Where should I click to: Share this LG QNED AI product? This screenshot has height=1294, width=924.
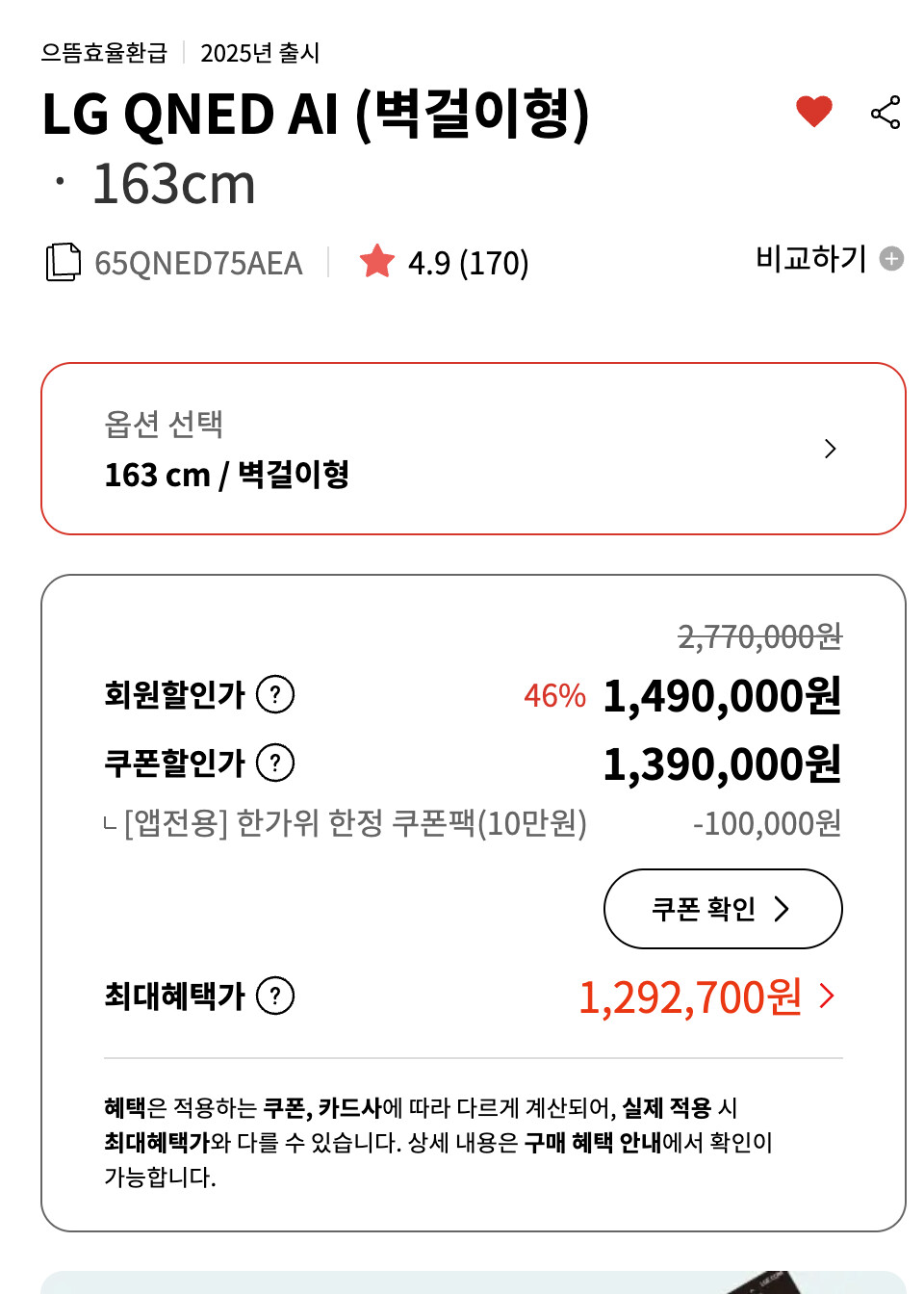(885, 113)
